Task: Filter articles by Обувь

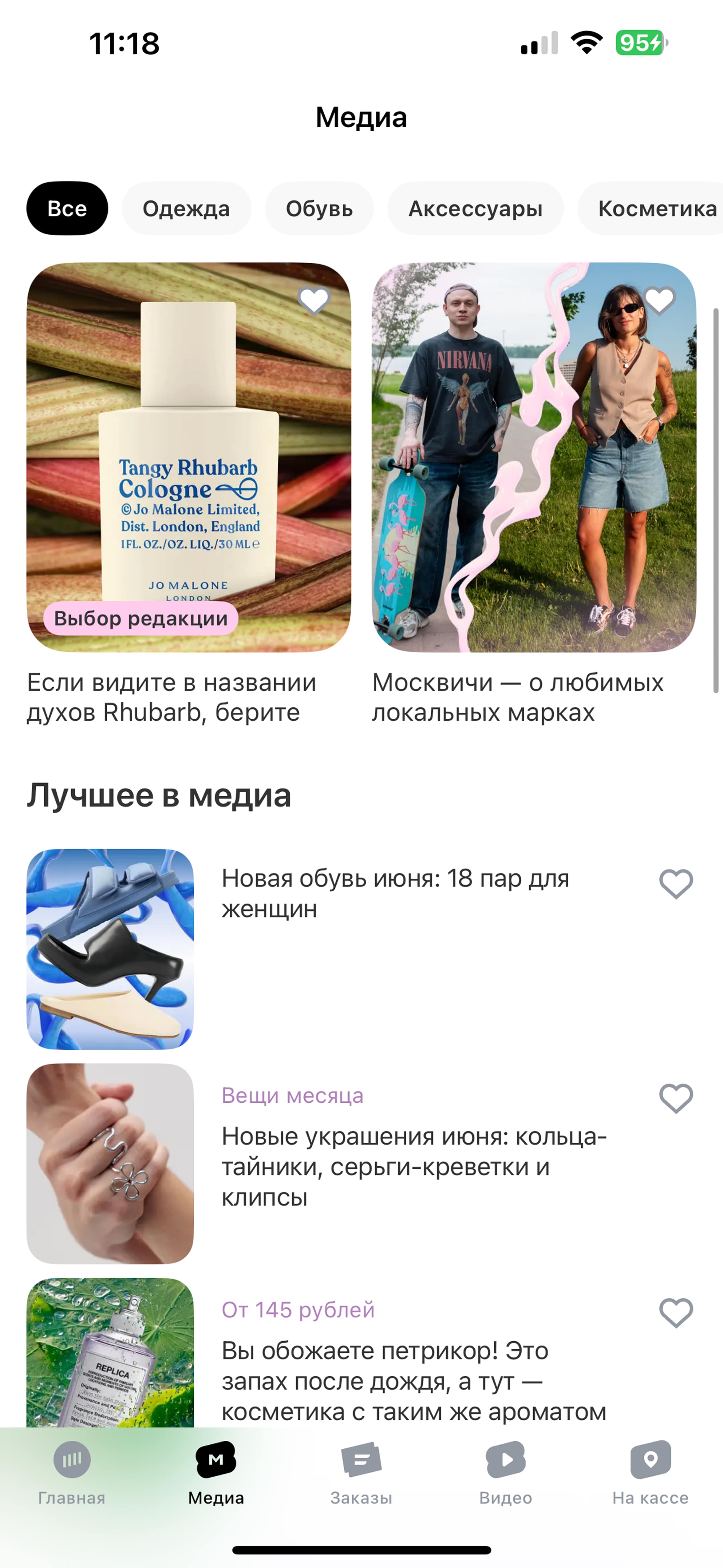Action: [x=319, y=208]
